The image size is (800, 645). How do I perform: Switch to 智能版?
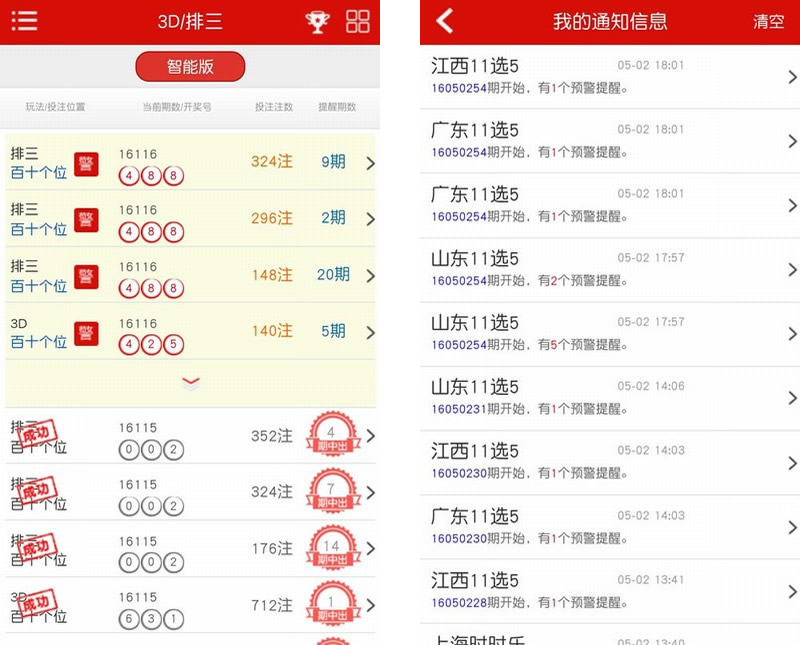[190, 67]
